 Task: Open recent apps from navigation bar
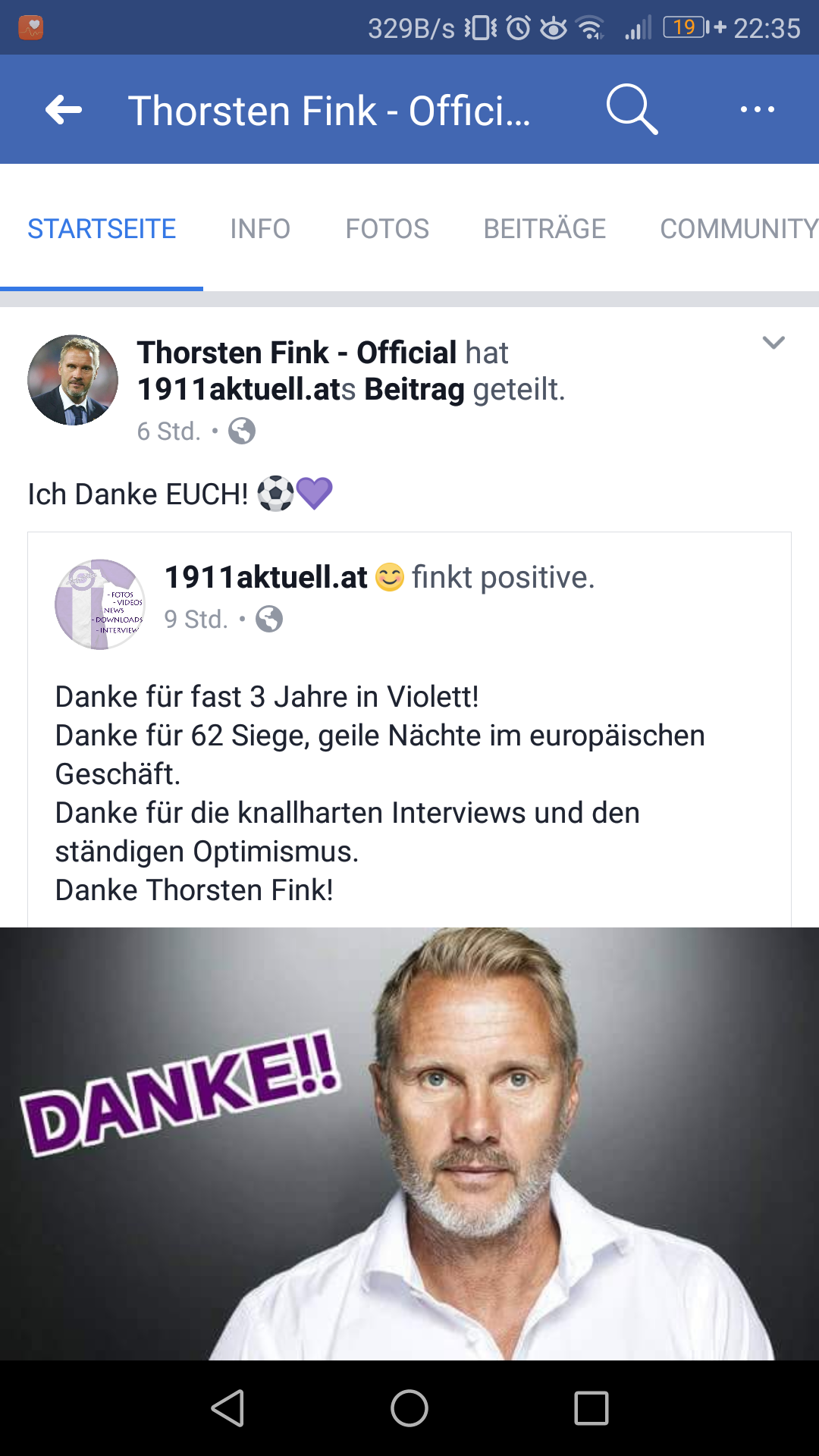tap(591, 1408)
